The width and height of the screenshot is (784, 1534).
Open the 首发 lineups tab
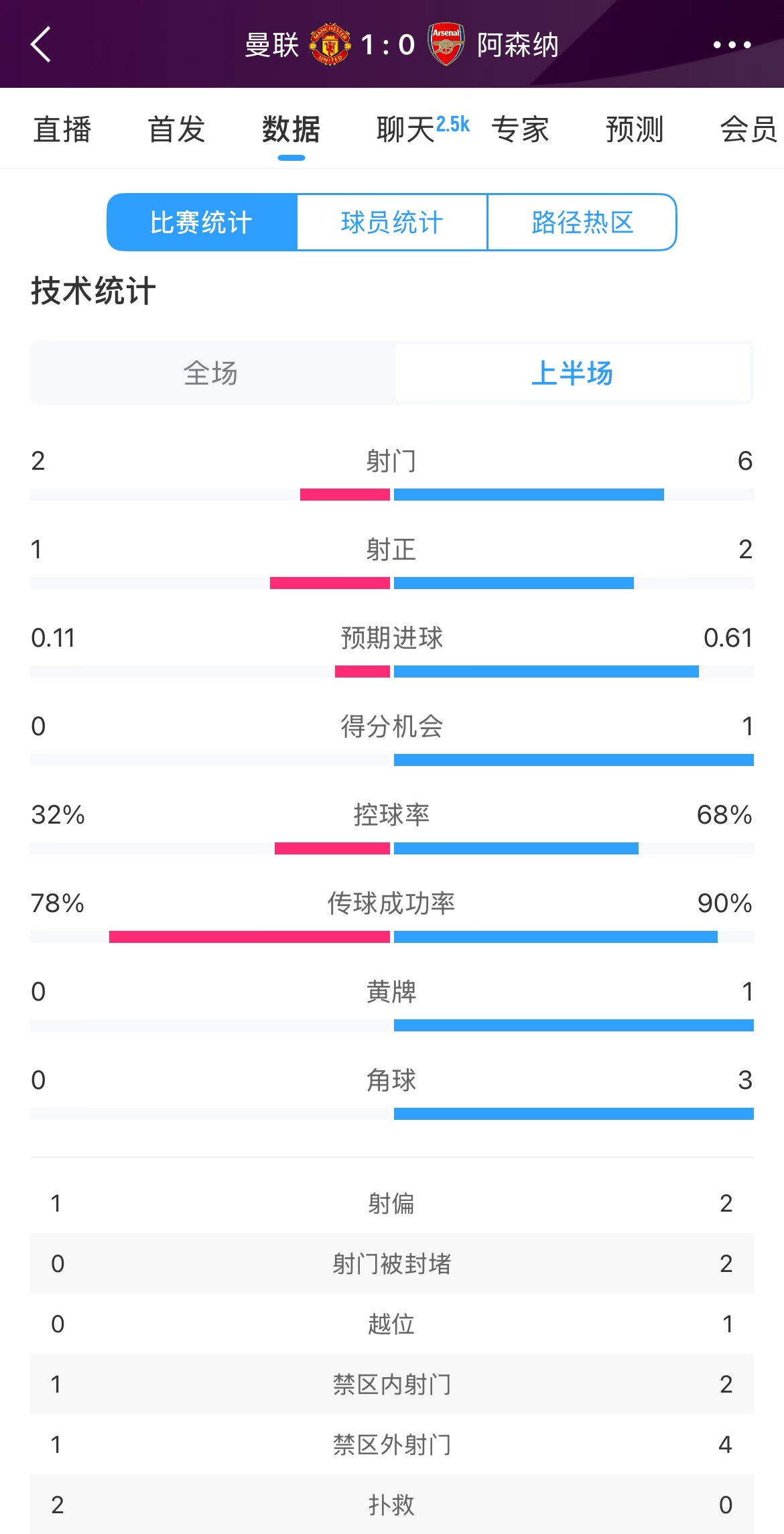coord(176,131)
